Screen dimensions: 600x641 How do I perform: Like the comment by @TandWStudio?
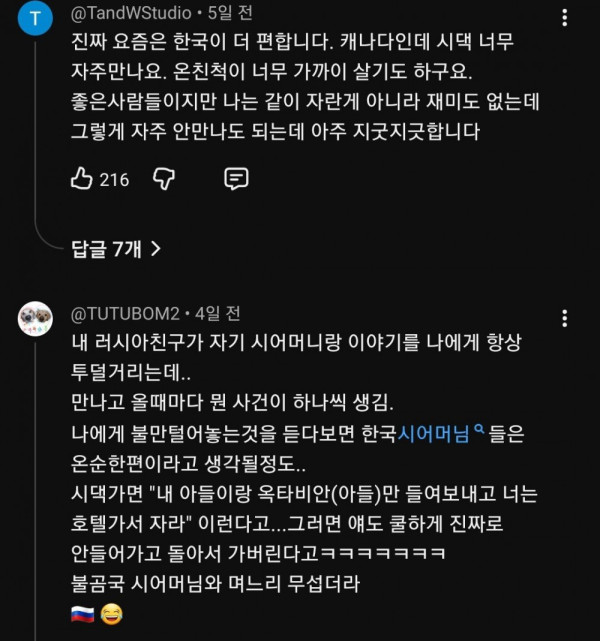coord(83,179)
